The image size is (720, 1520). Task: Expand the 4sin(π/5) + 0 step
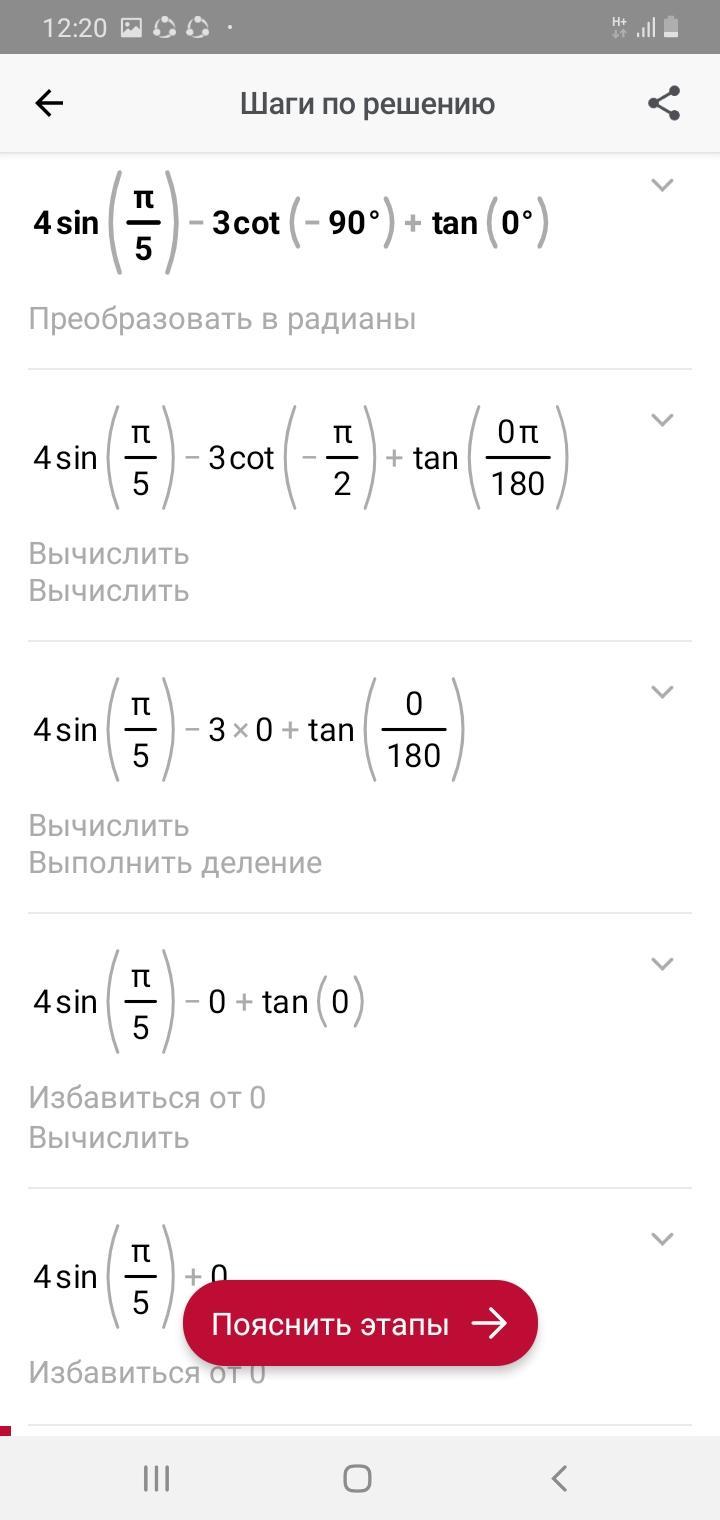(x=662, y=1239)
